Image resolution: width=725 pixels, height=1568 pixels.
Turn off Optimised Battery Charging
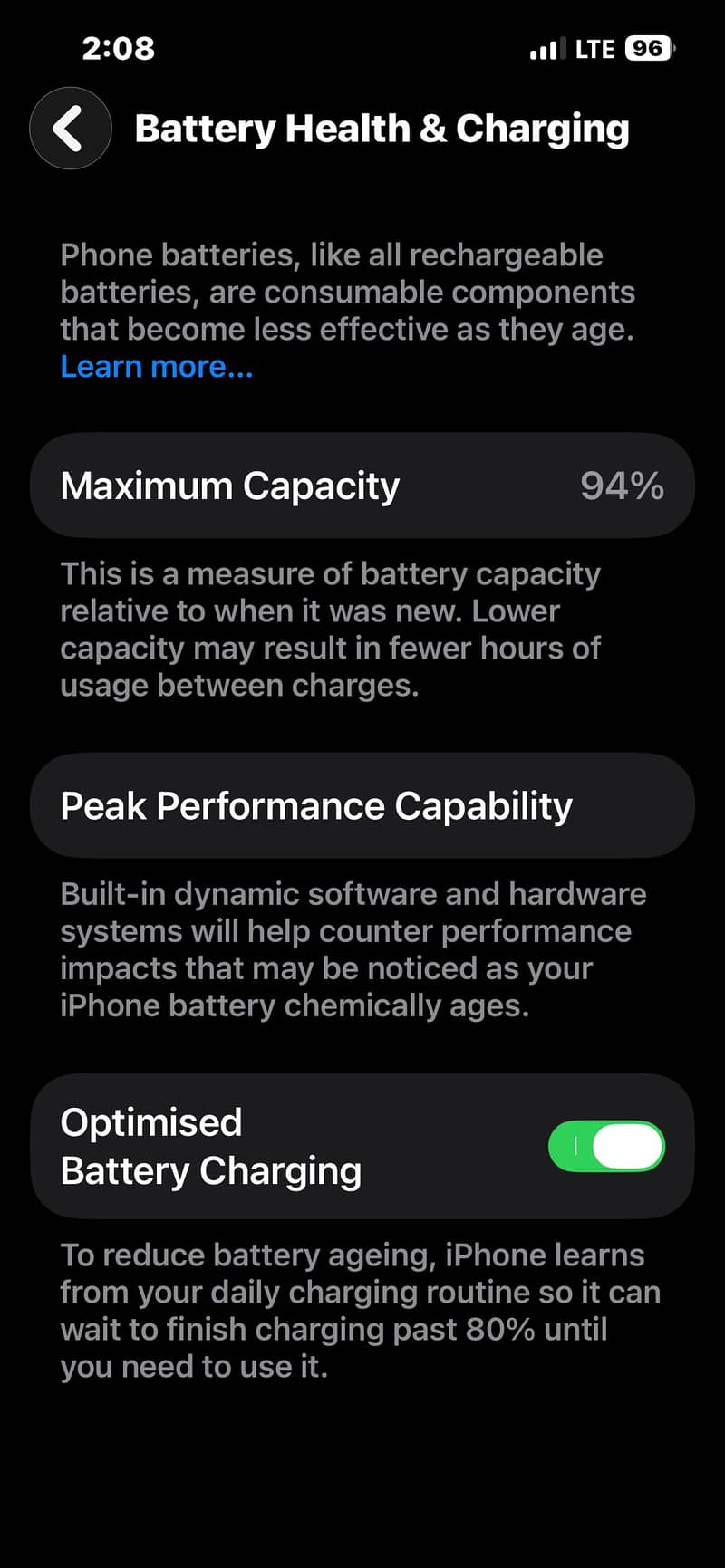point(606,1146)
